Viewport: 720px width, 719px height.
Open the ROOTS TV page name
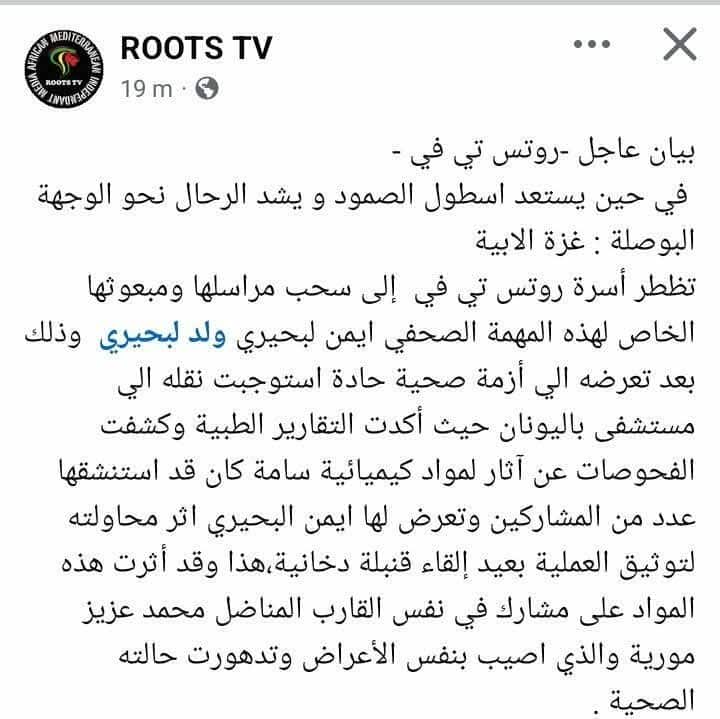tap(196, 48)
